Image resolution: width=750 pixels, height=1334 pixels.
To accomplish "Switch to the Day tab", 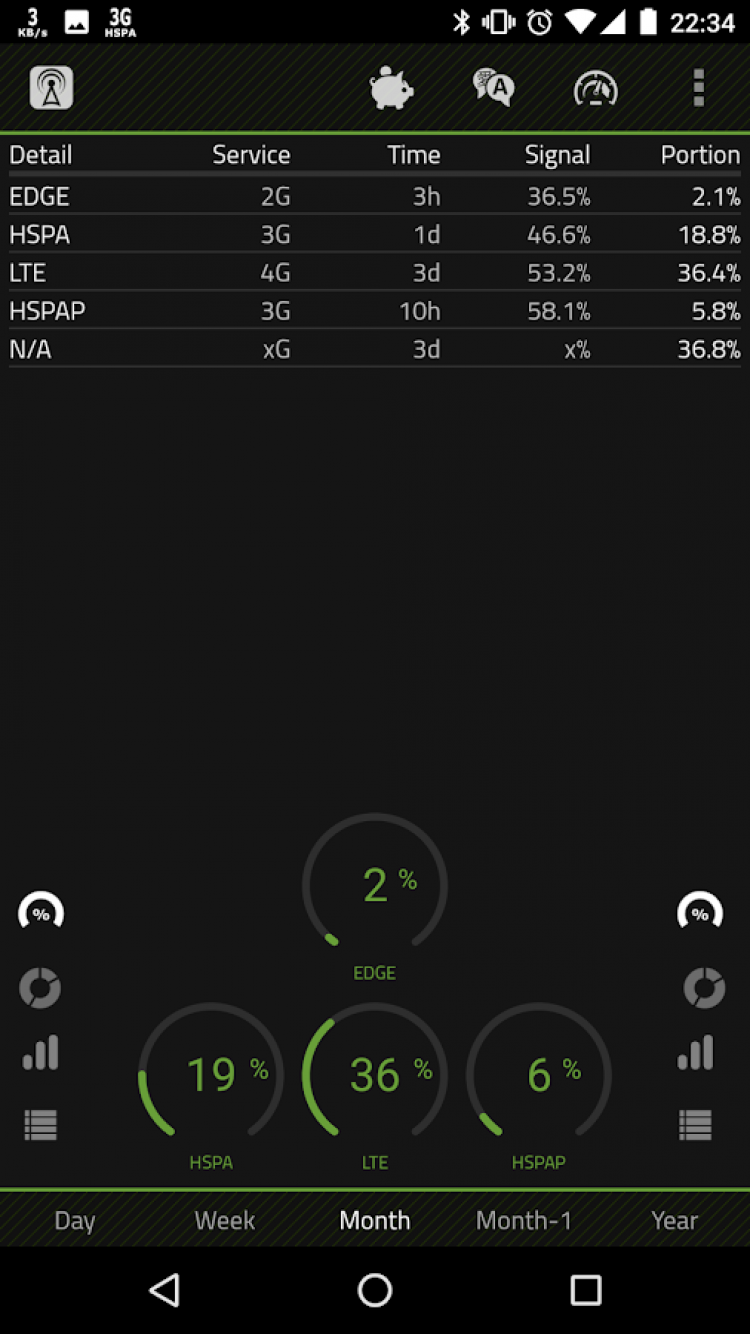I will 75,1220.
